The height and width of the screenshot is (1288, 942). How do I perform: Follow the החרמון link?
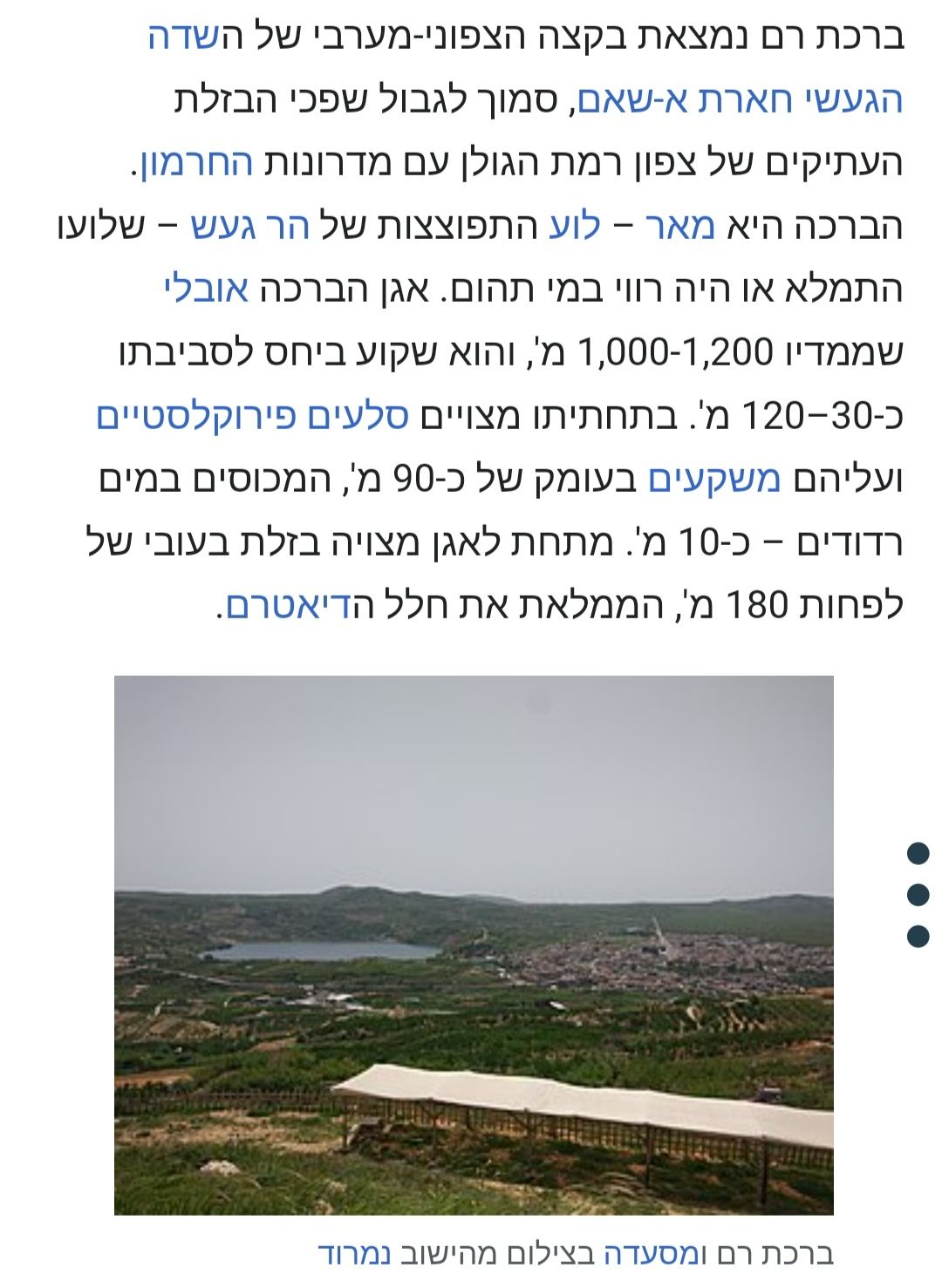(x=195, y=163)
